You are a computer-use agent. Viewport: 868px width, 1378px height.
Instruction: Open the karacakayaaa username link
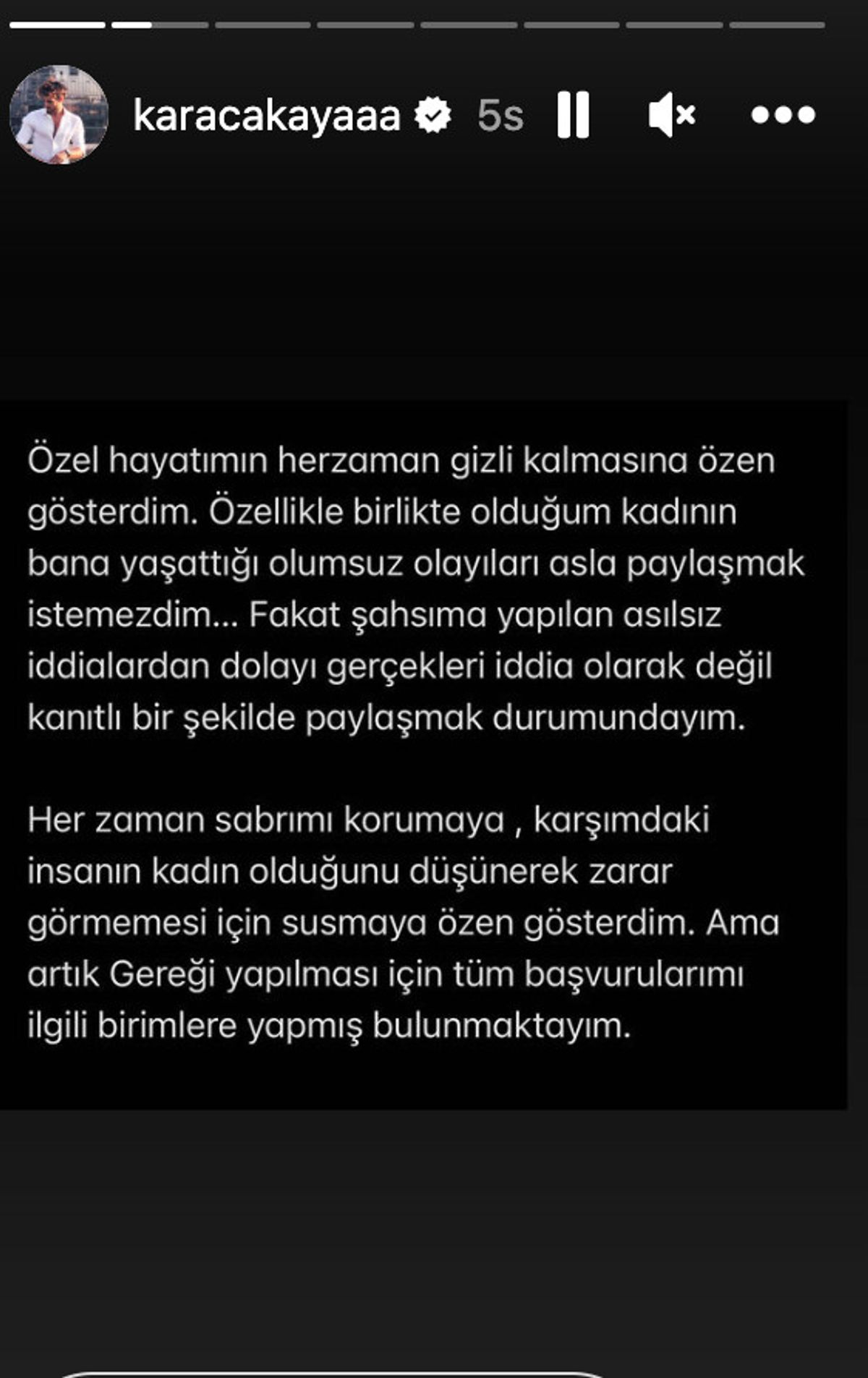[266, 116]
